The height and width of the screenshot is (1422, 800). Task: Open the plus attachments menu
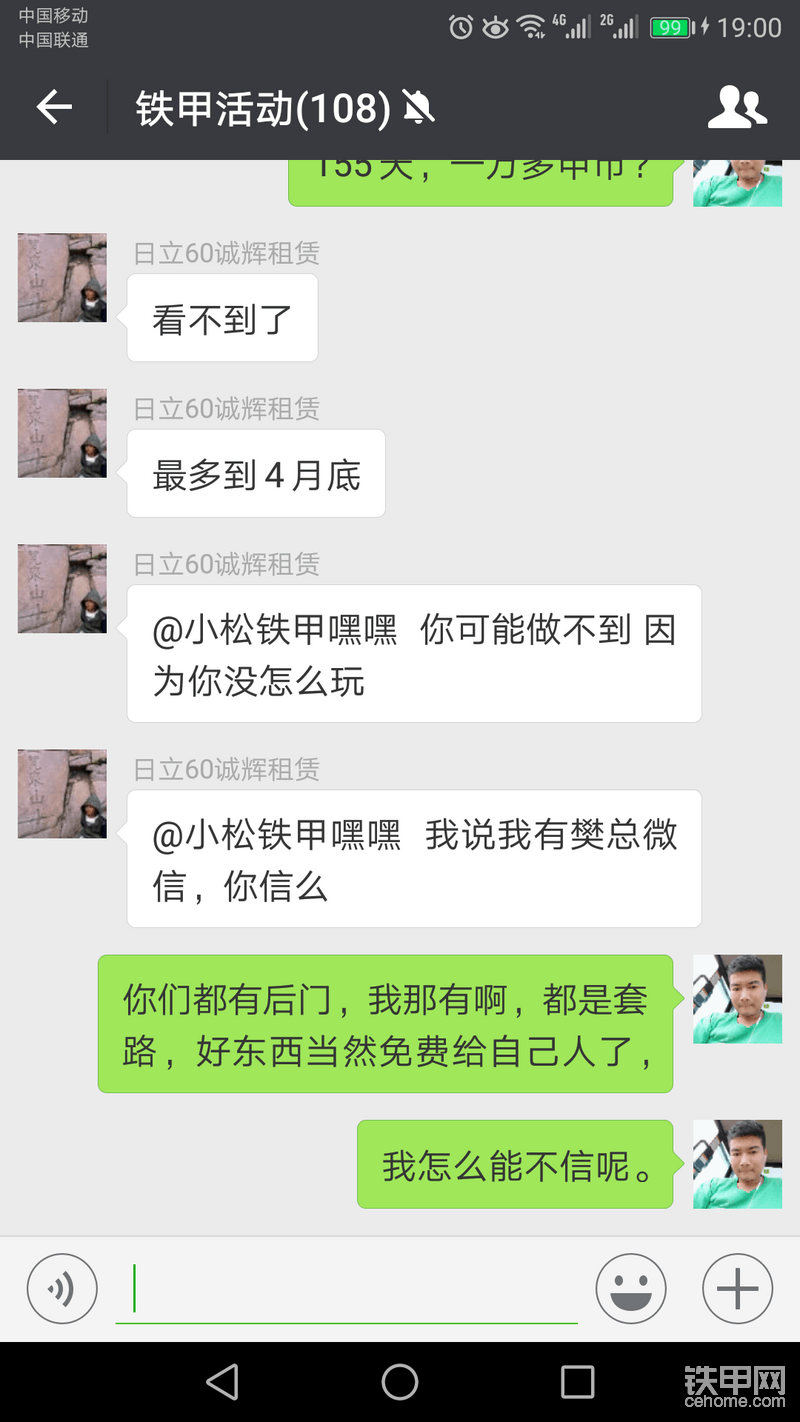[x=737, y=1289]
